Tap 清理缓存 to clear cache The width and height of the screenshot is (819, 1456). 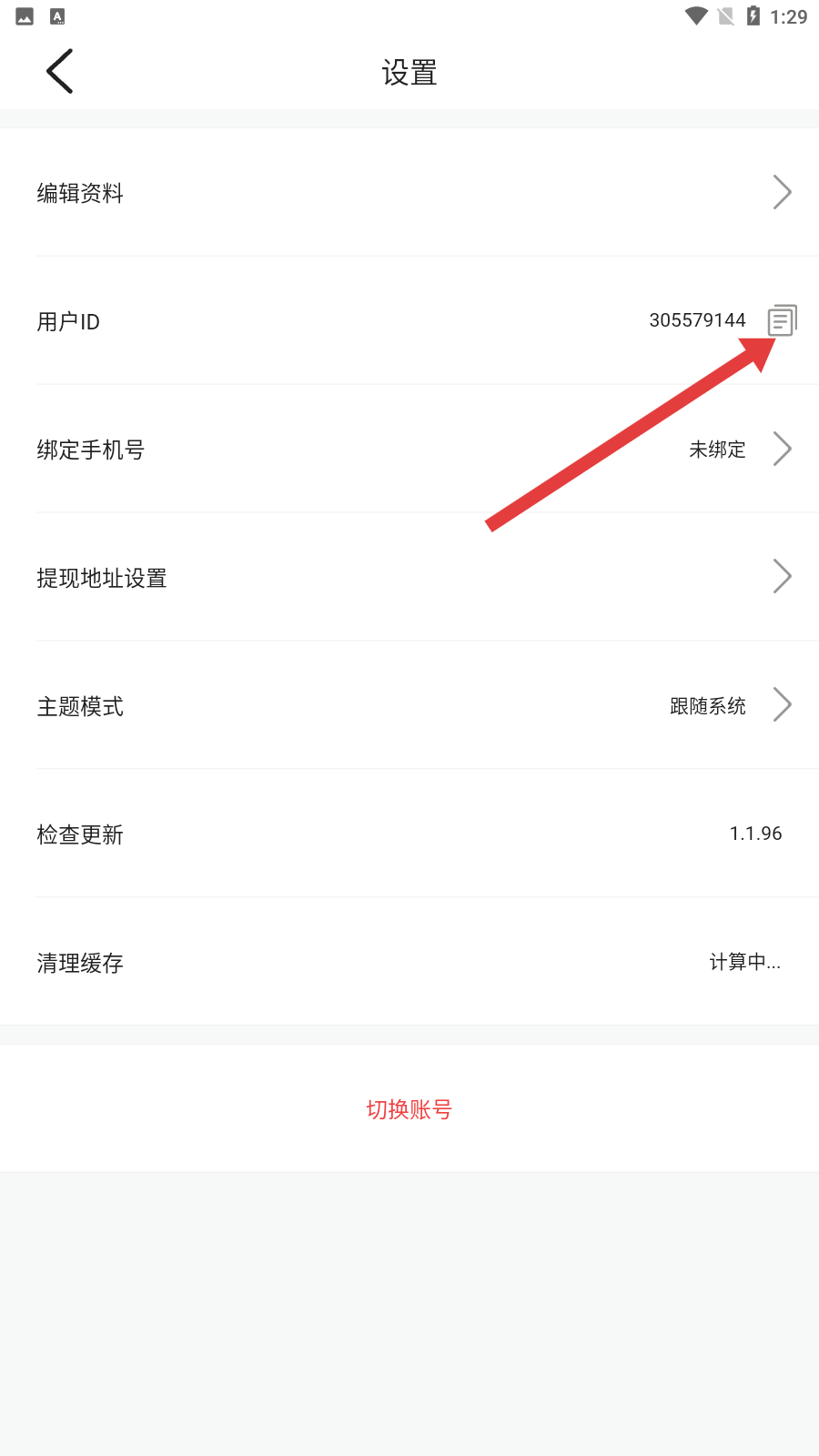[79, 963]
